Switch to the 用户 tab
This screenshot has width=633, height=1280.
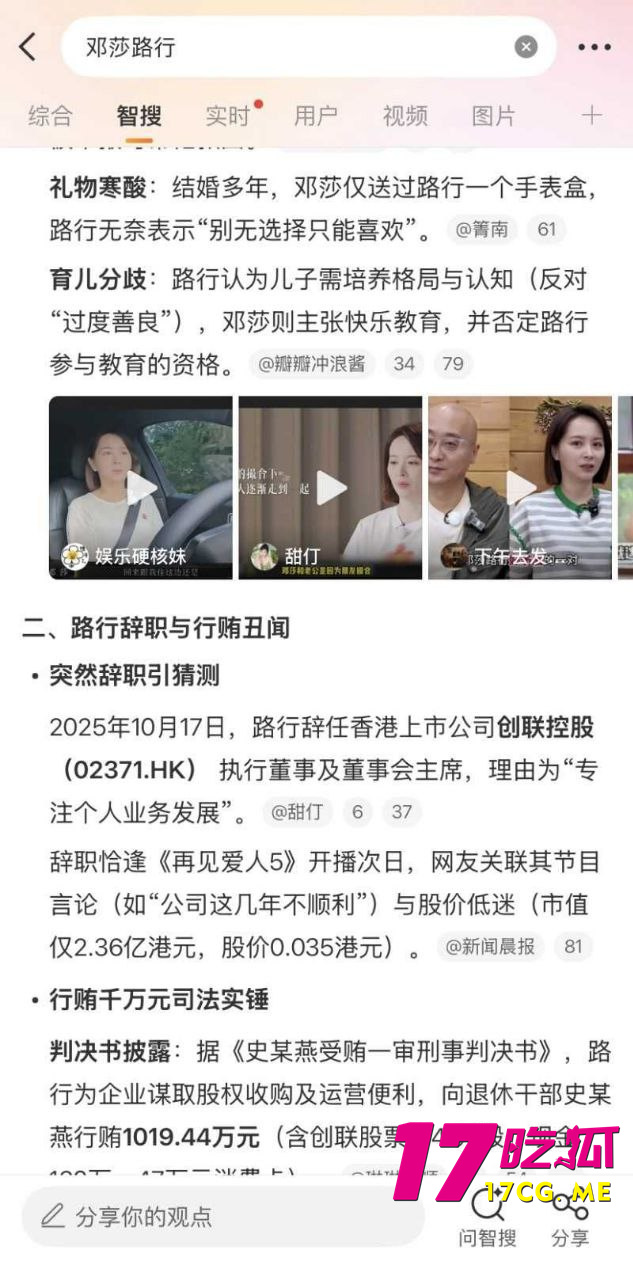315,116
